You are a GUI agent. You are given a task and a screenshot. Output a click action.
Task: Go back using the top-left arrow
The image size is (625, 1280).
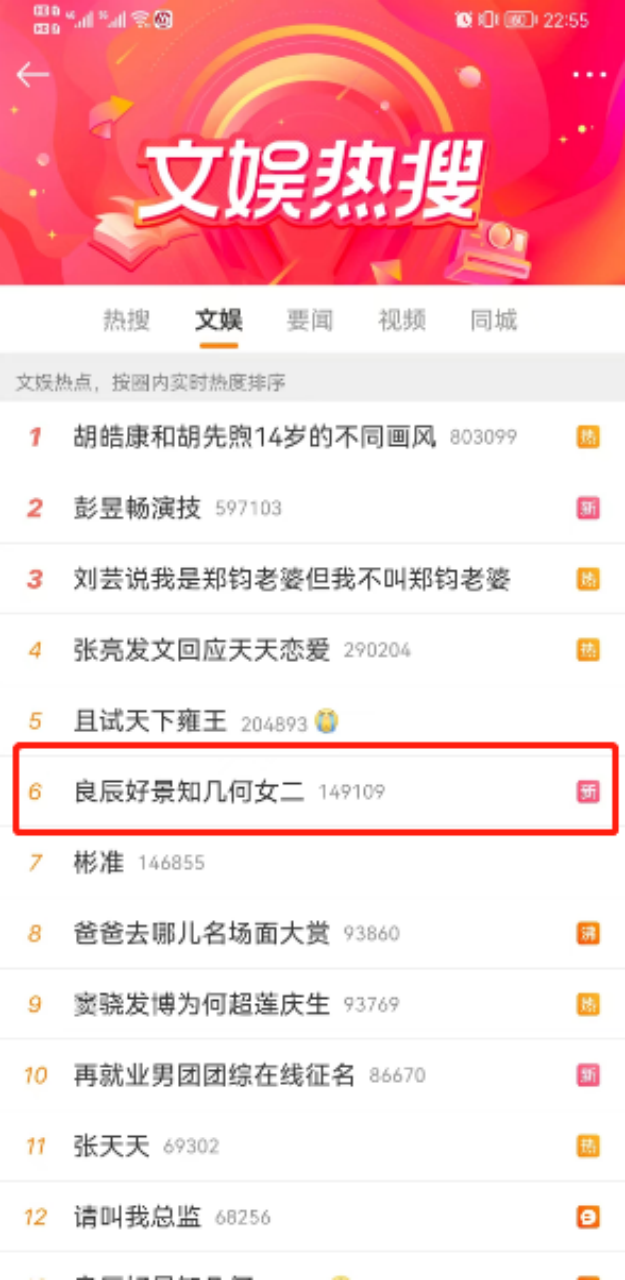click(x=32, y=75)
